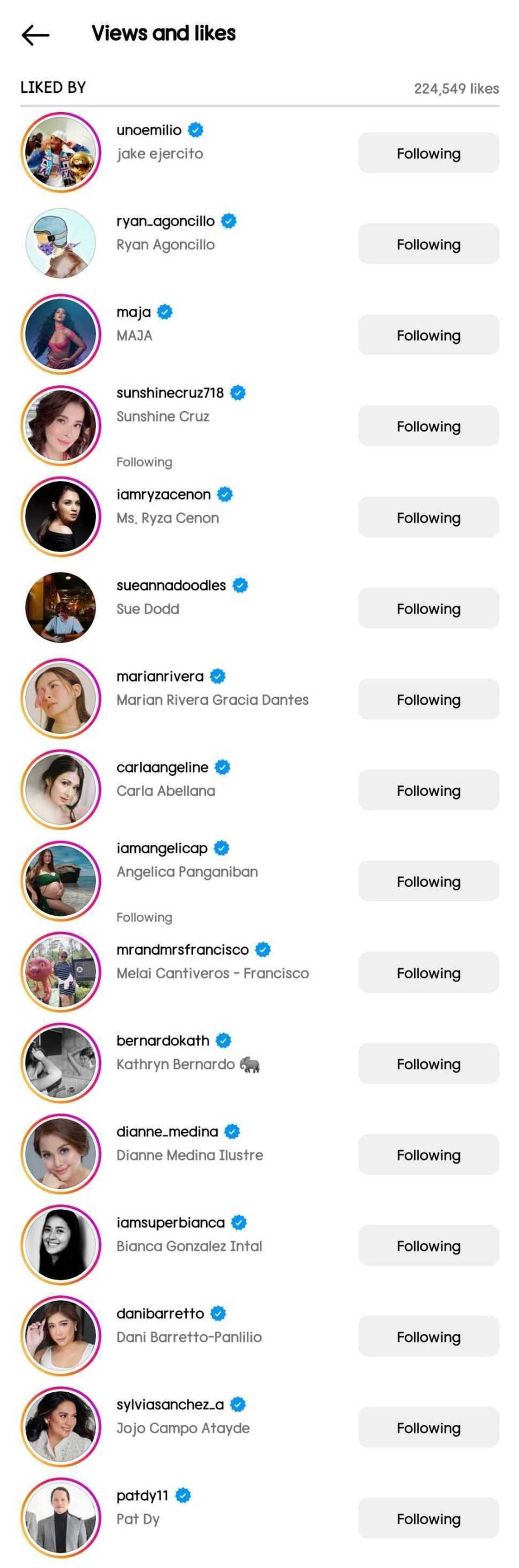The width and height of the screenshot is (519, 1568).
Task: Tap Following button next to unoemilio
Action: pyautogui.click(x=428, y=153)
